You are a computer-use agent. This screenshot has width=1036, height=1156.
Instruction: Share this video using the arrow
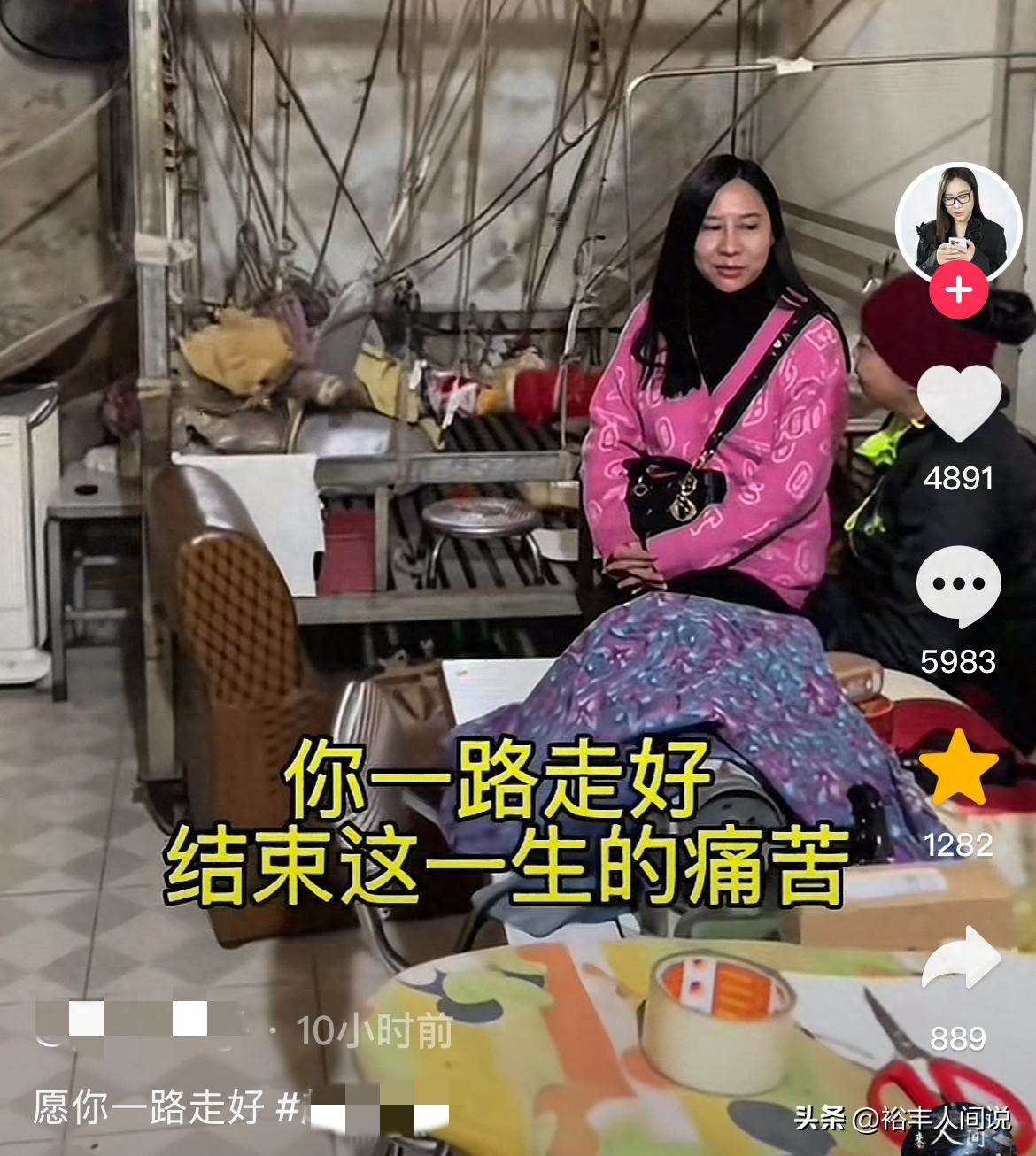[x=959, y=960]
